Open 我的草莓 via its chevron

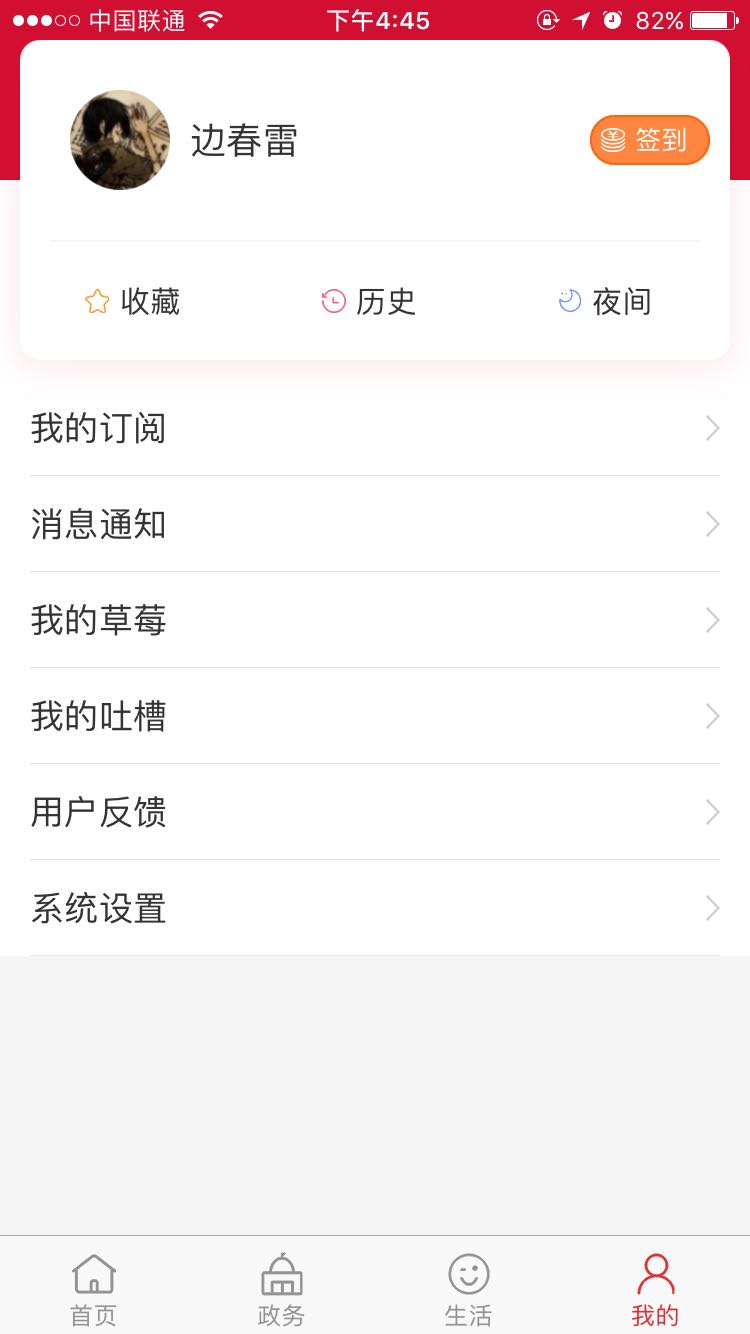click(711, 620)
